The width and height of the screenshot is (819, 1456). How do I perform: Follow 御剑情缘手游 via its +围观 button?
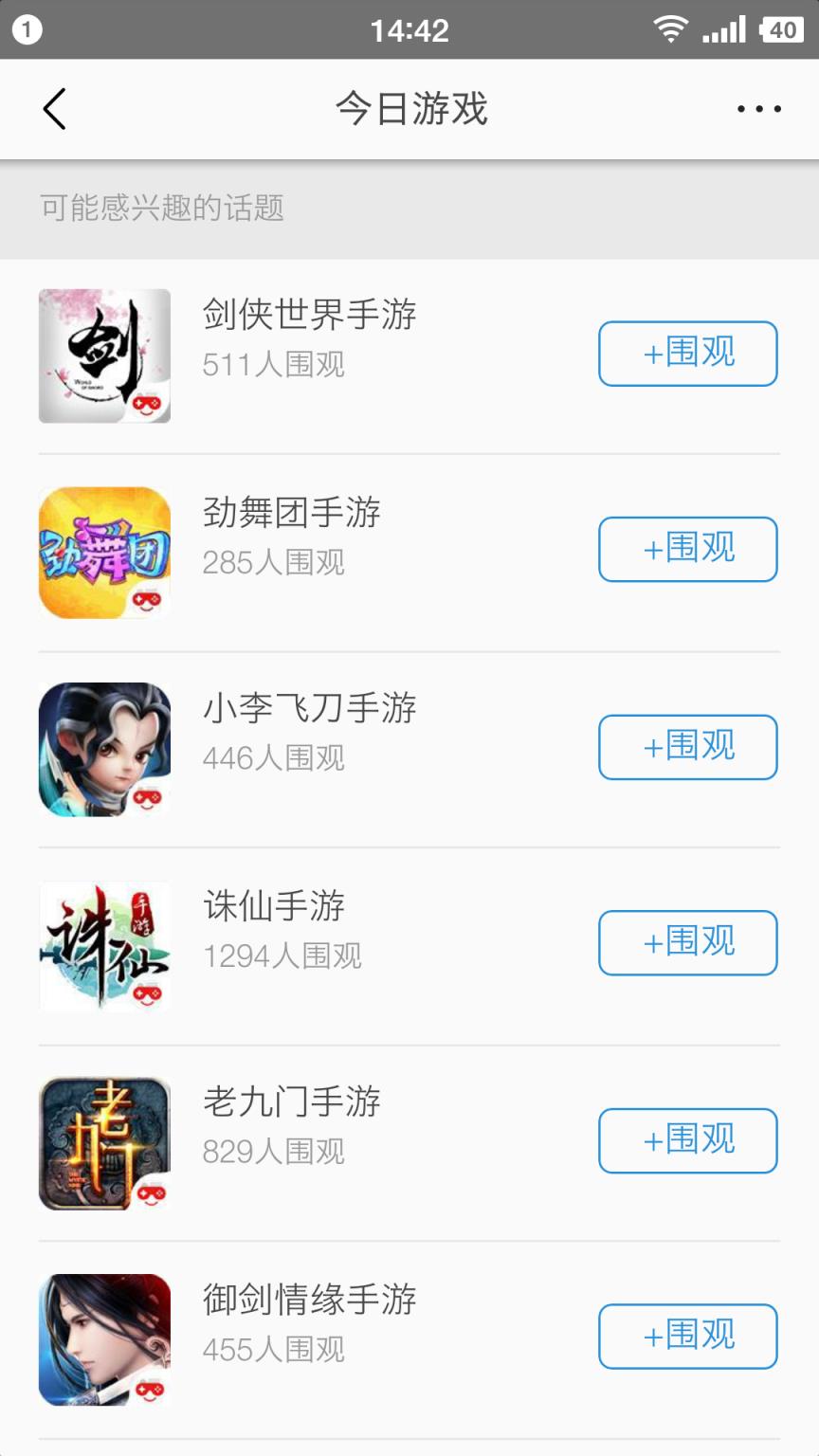click(x=687, y=1337)
